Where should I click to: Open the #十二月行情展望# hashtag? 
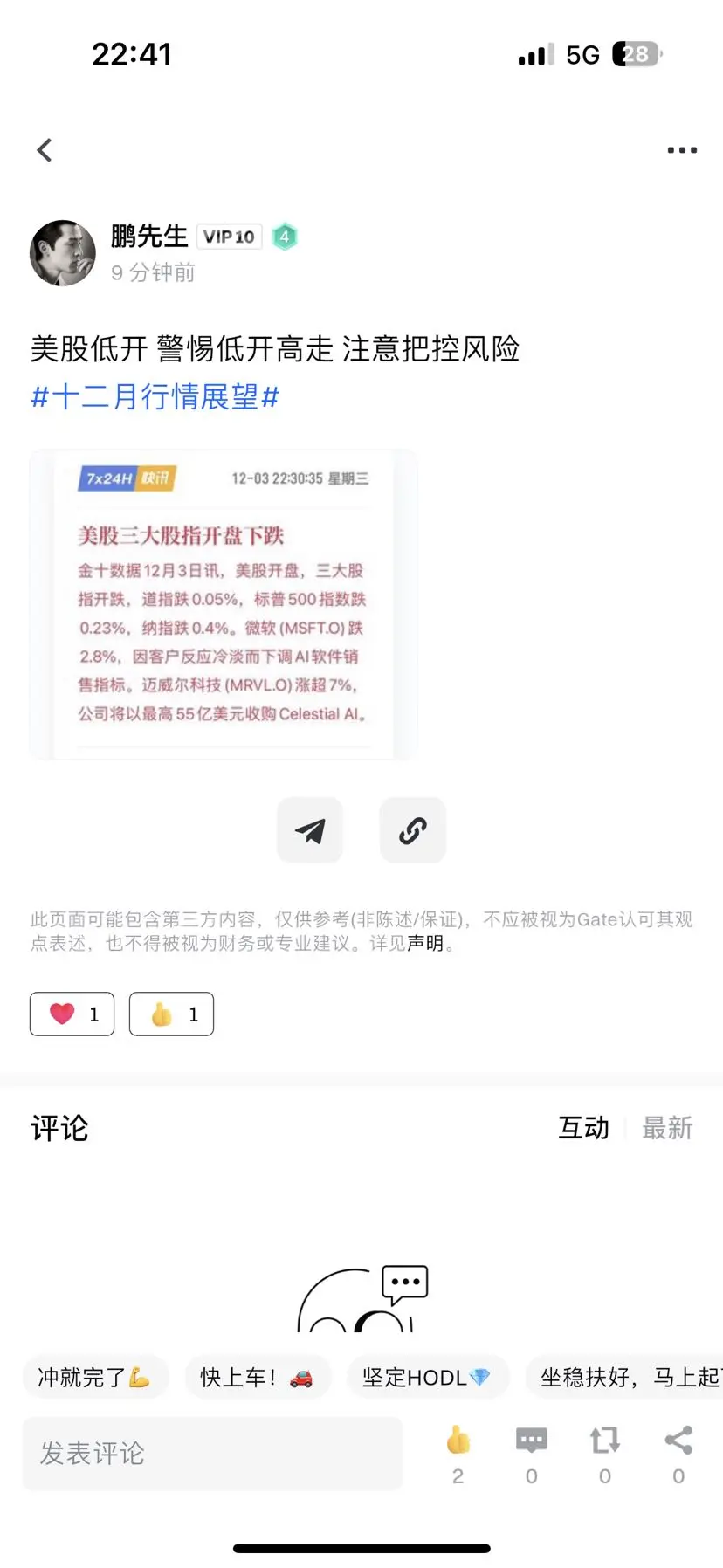click(154, 397)
